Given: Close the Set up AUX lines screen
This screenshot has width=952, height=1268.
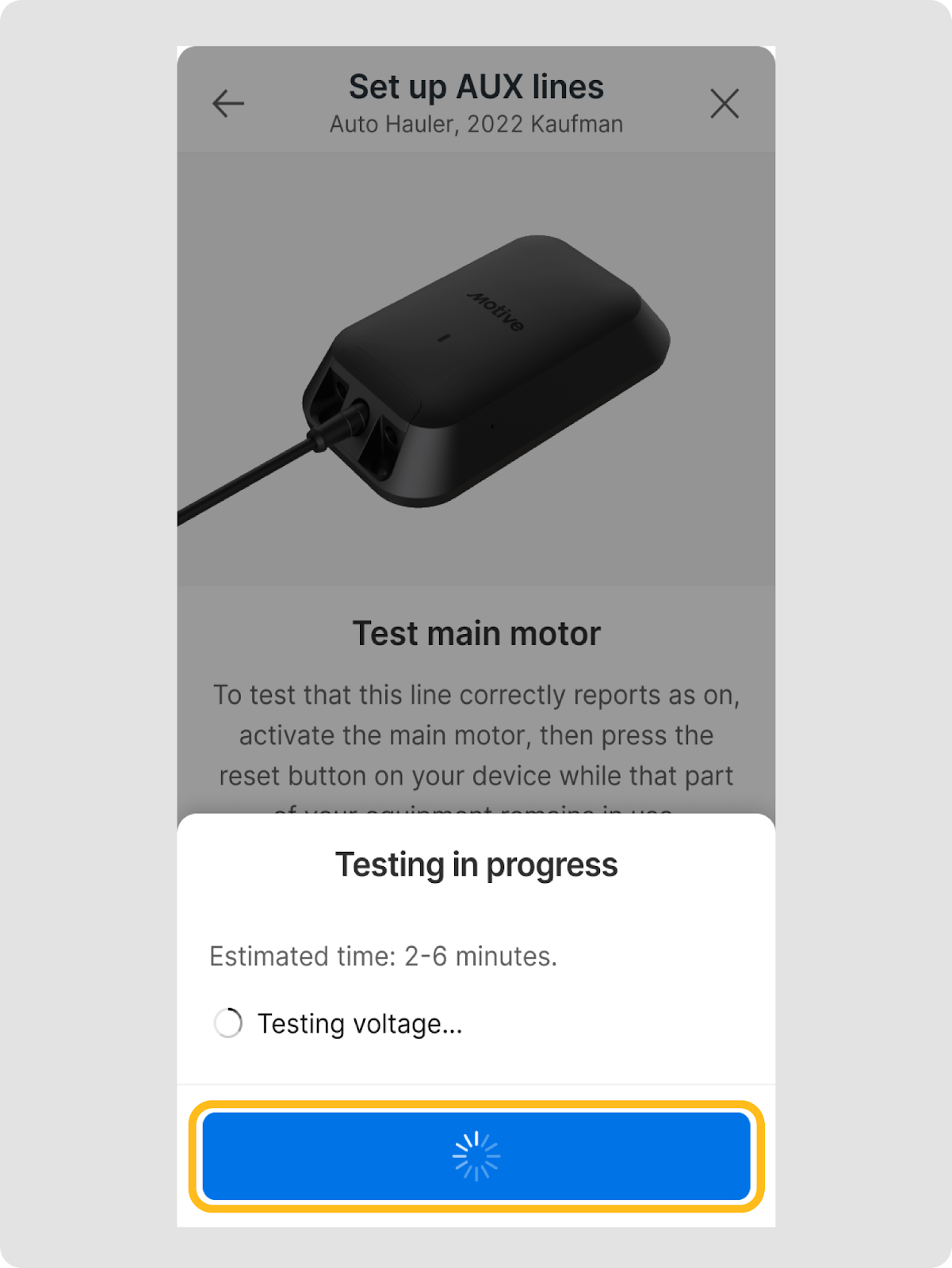Looking at the screenshot, I should (x=724, y=104).
